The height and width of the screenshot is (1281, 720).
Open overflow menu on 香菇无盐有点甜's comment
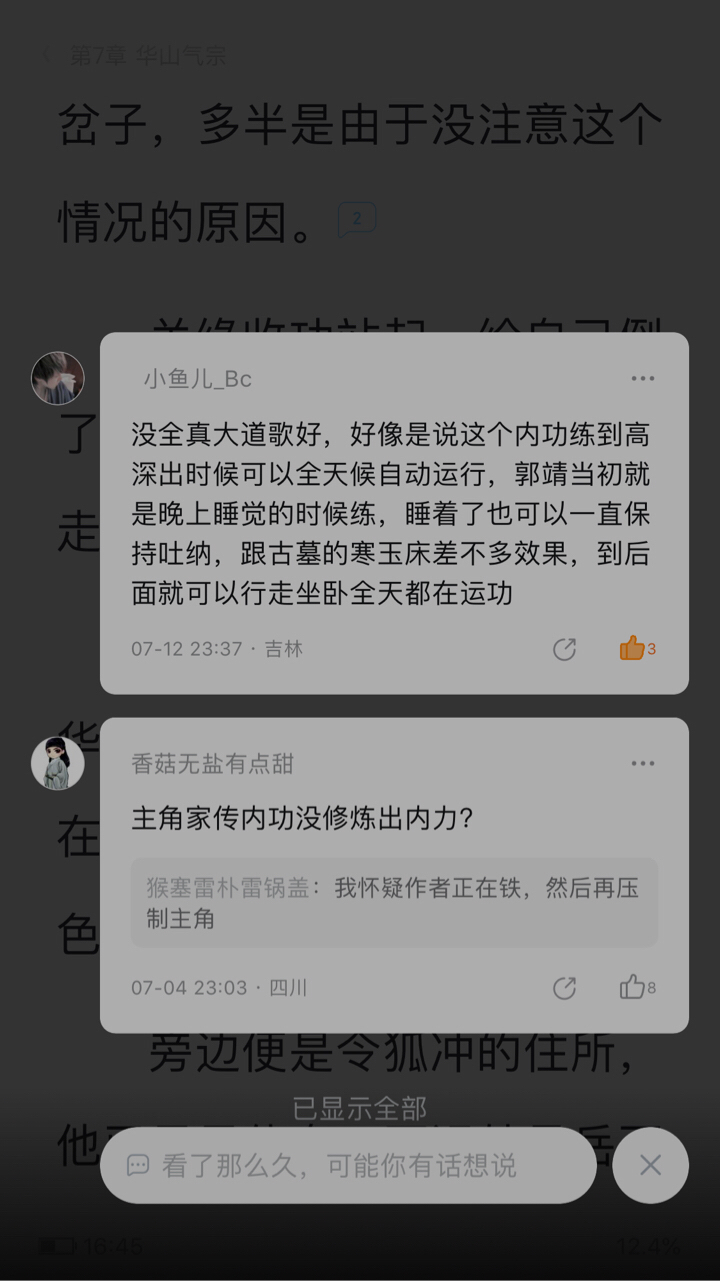click(642, 763)
